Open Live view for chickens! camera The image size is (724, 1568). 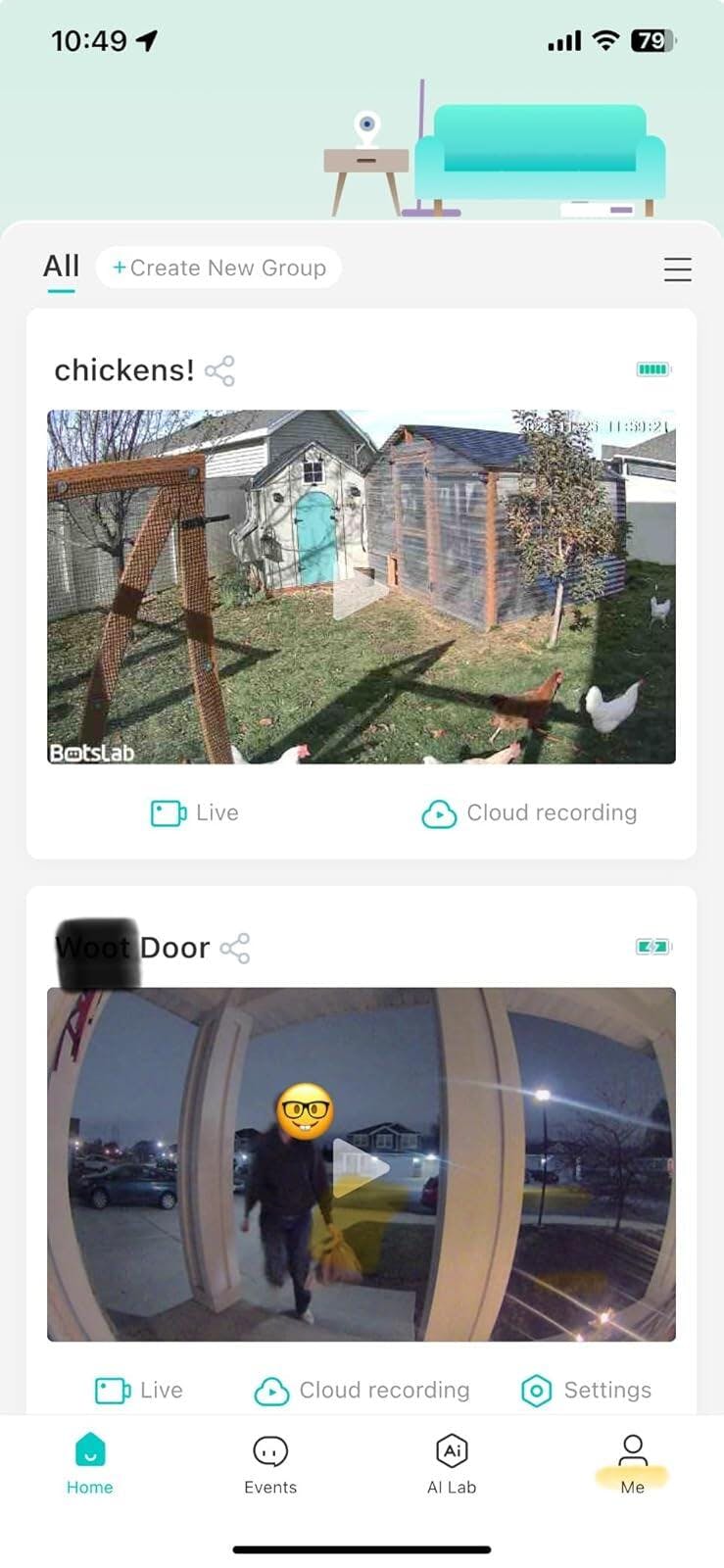[195, 813]
